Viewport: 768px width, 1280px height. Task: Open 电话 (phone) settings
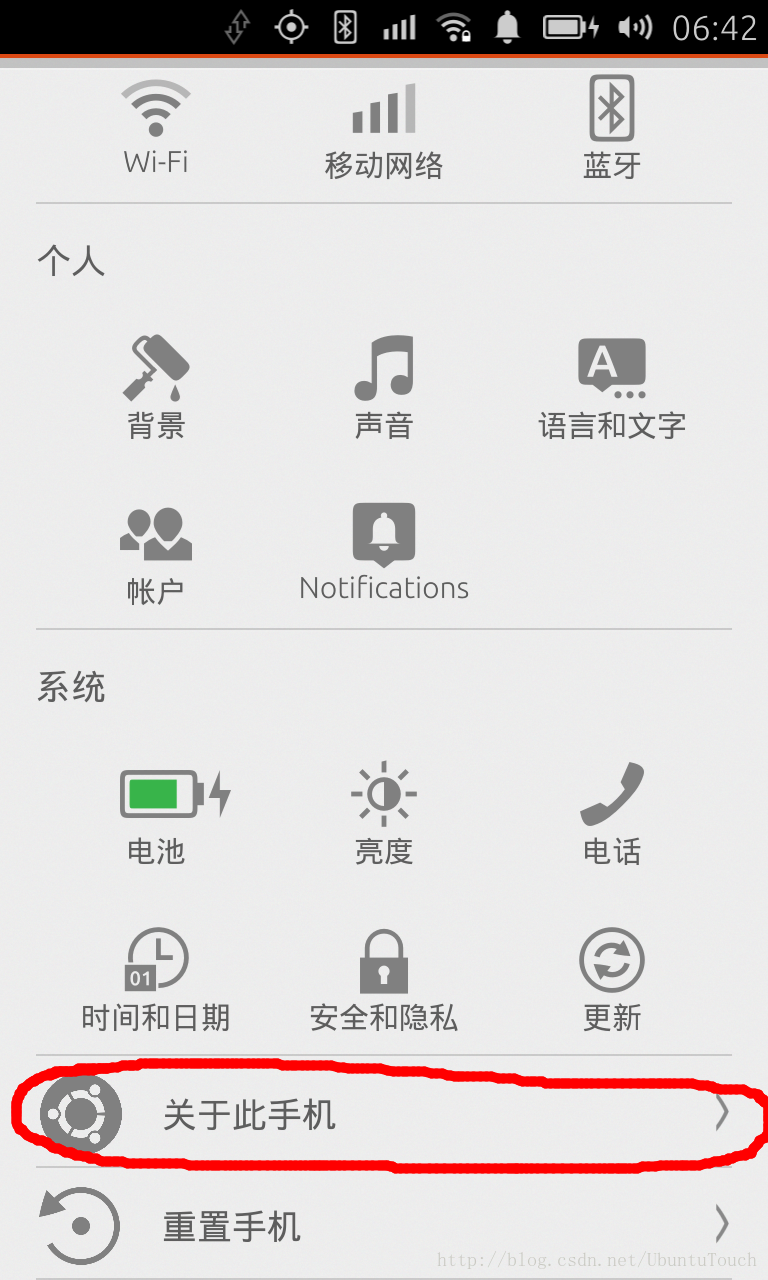(x=612, y=813)
